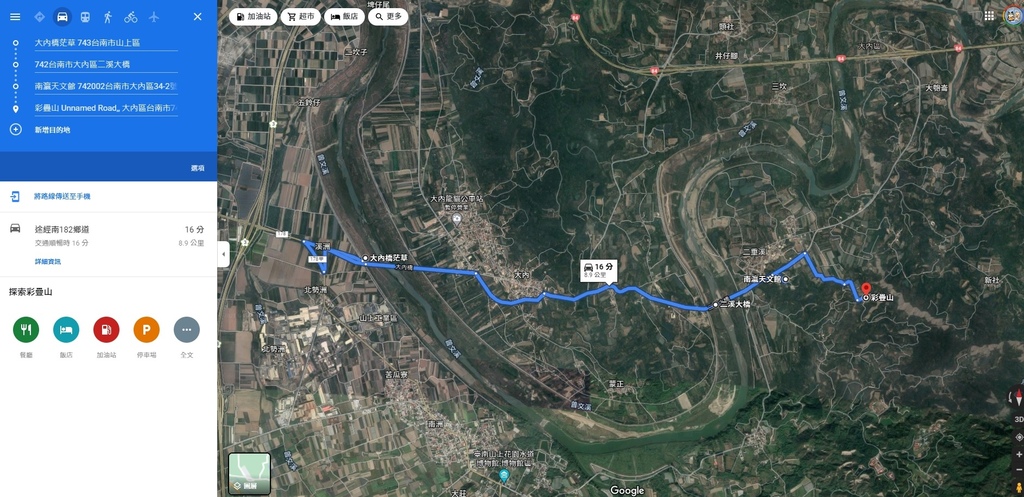Open the Google apps grid

tap(989, 16)
